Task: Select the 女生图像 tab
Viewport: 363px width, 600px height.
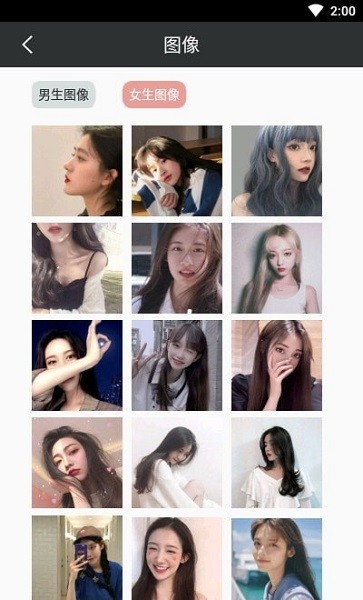Action: 154,95
